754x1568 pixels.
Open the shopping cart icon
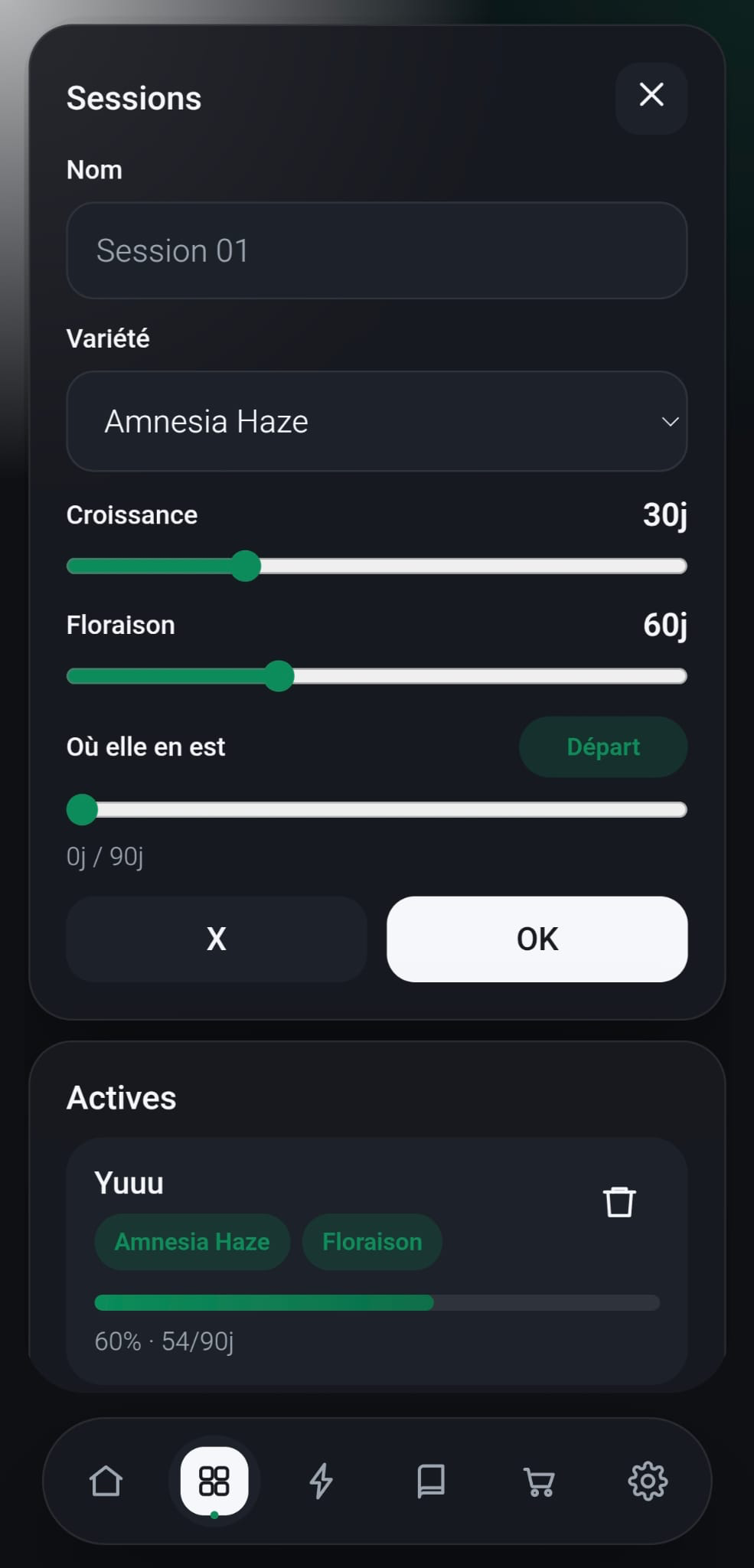pyautogui.click(x=539, y=1480)
